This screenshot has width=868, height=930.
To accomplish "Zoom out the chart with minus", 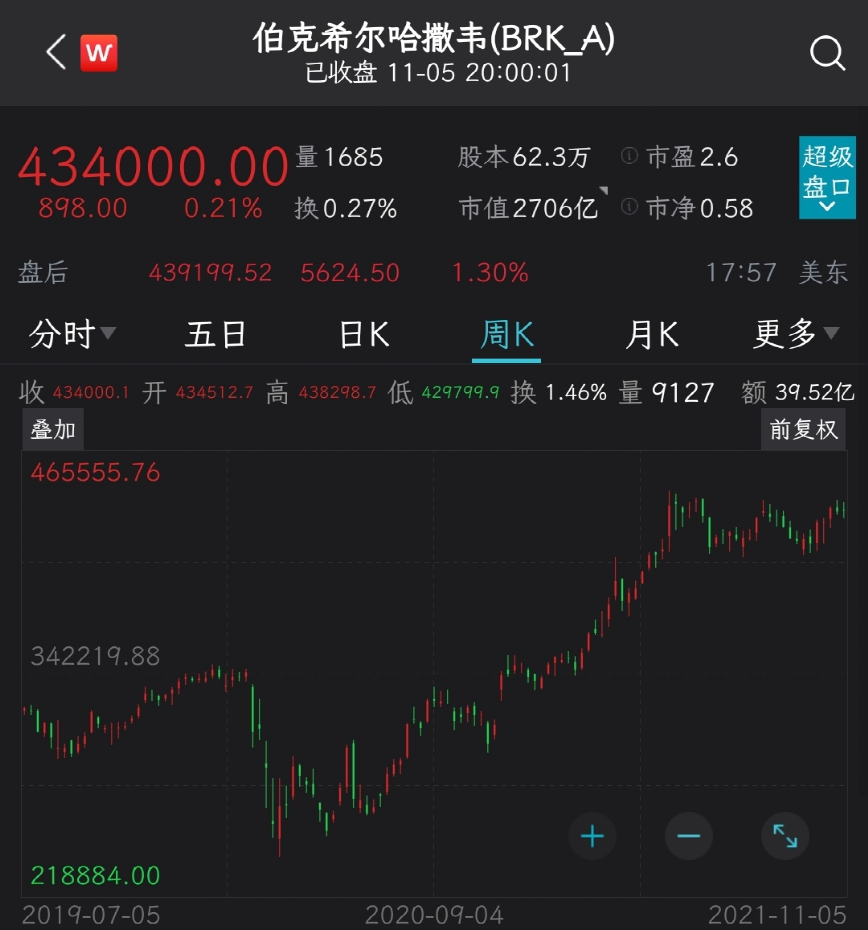I will [689, 836].
